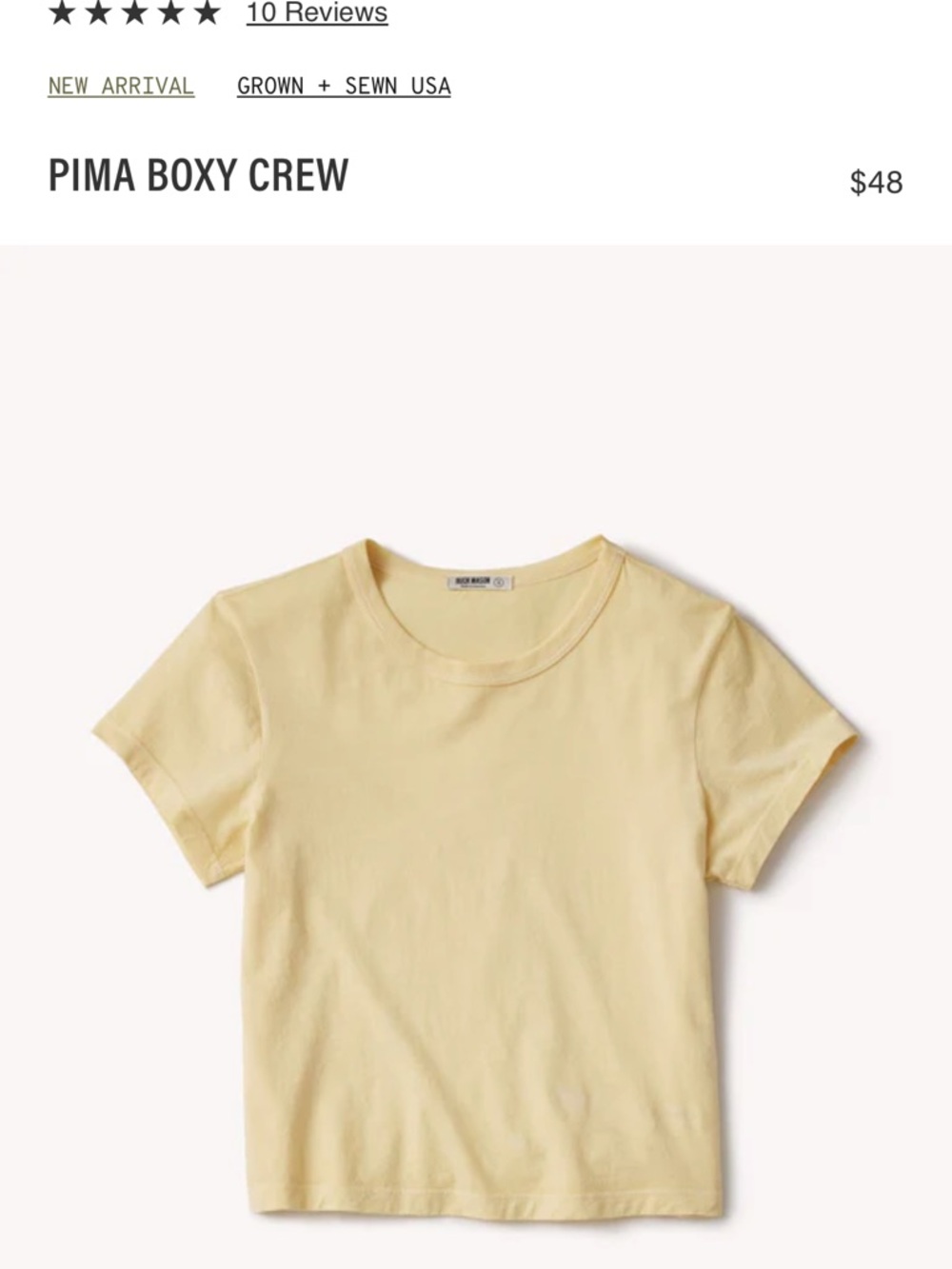Click the second rating star

[99, 13]
